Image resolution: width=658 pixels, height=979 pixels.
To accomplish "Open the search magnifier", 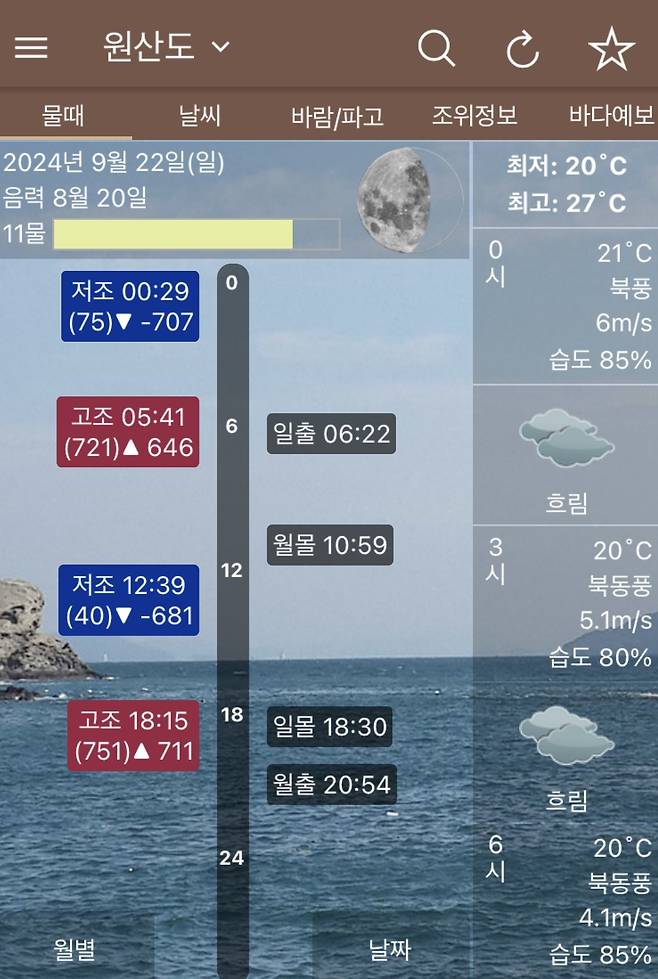I will 436,47.
